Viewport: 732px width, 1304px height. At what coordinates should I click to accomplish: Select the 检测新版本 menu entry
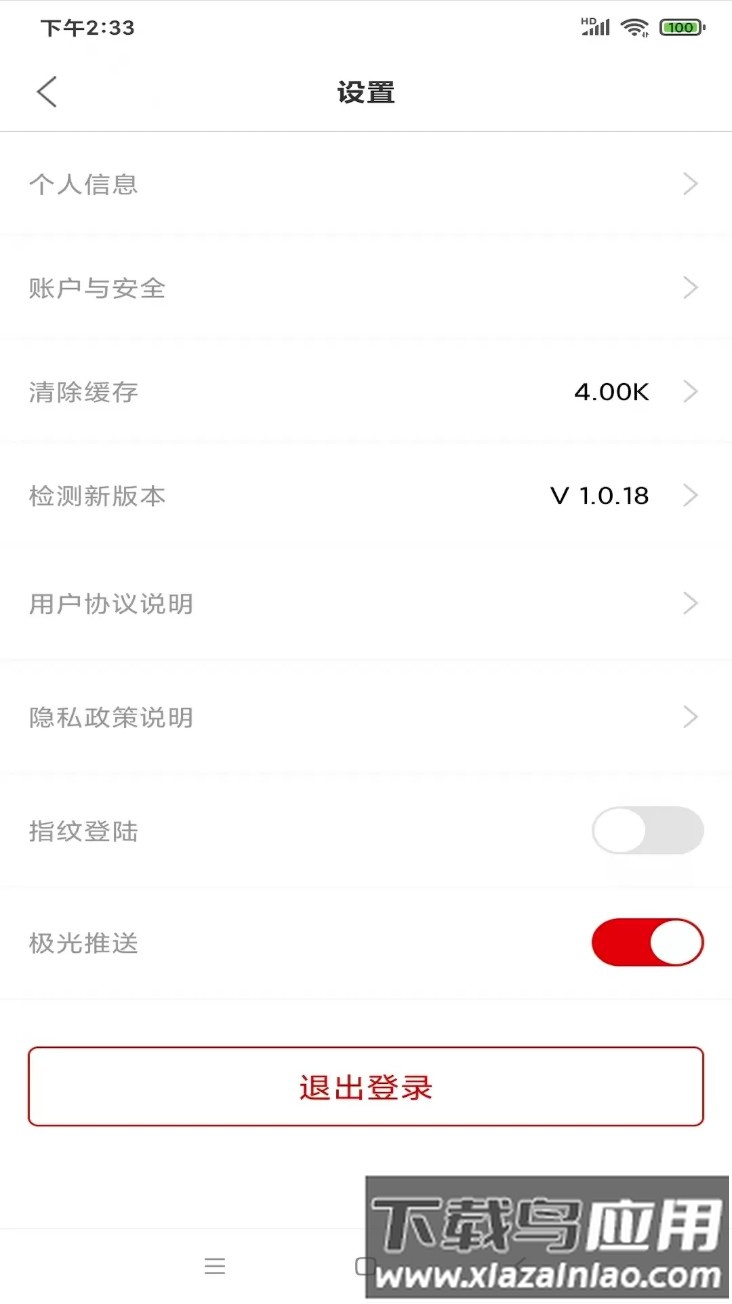click(x=366, y=496)
